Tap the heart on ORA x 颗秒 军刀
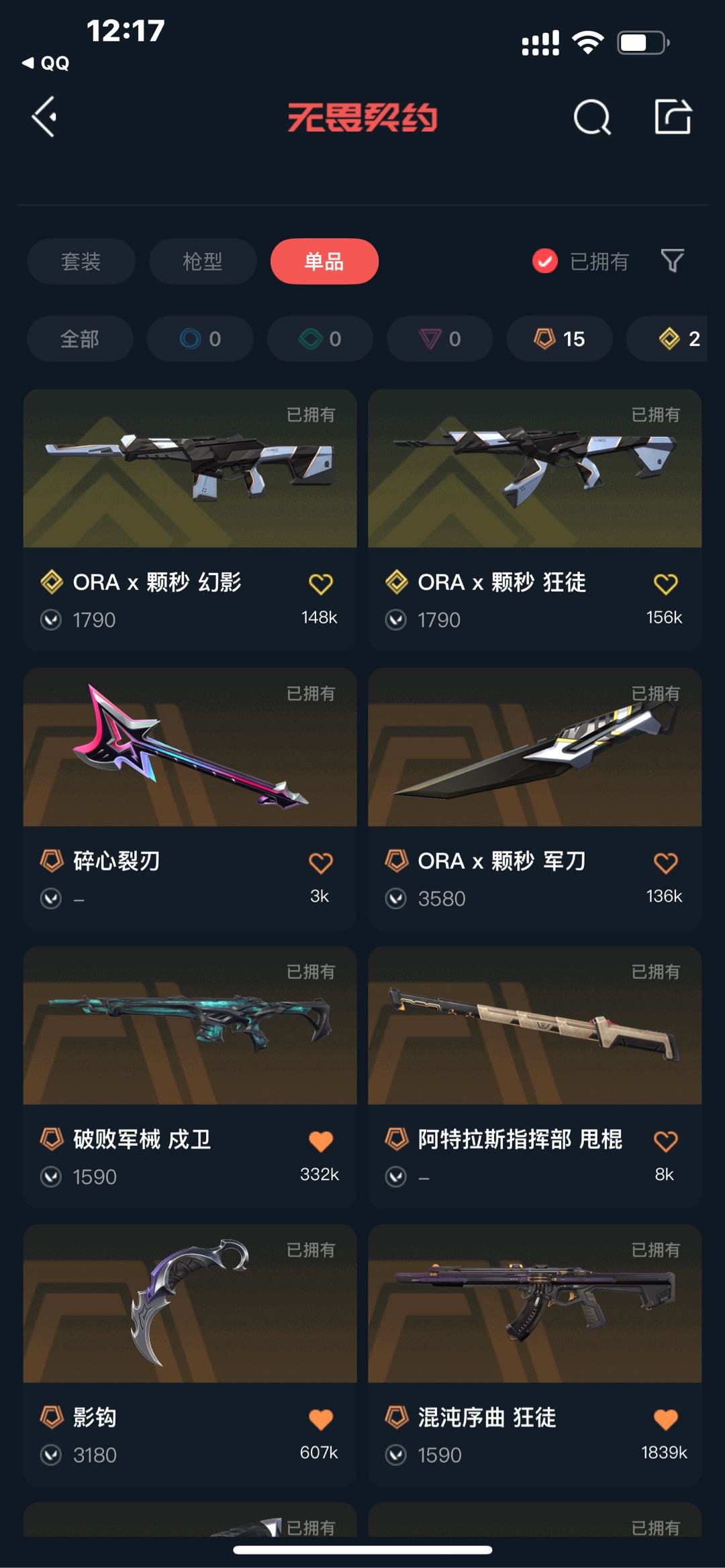The image size is (725, 1568). tap(665, 863)
